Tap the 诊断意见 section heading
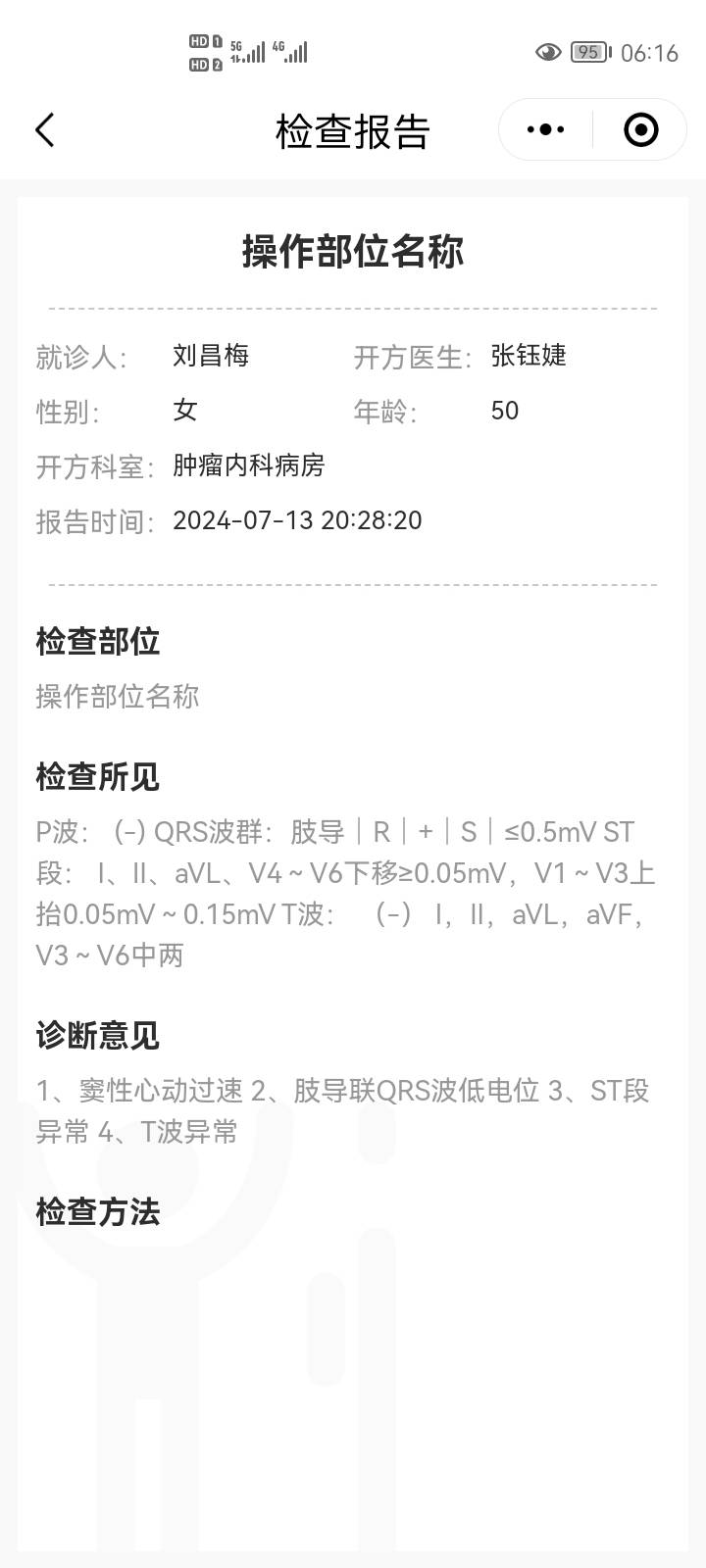The width and height of the screenshot is (706, 1568). 98,1034
